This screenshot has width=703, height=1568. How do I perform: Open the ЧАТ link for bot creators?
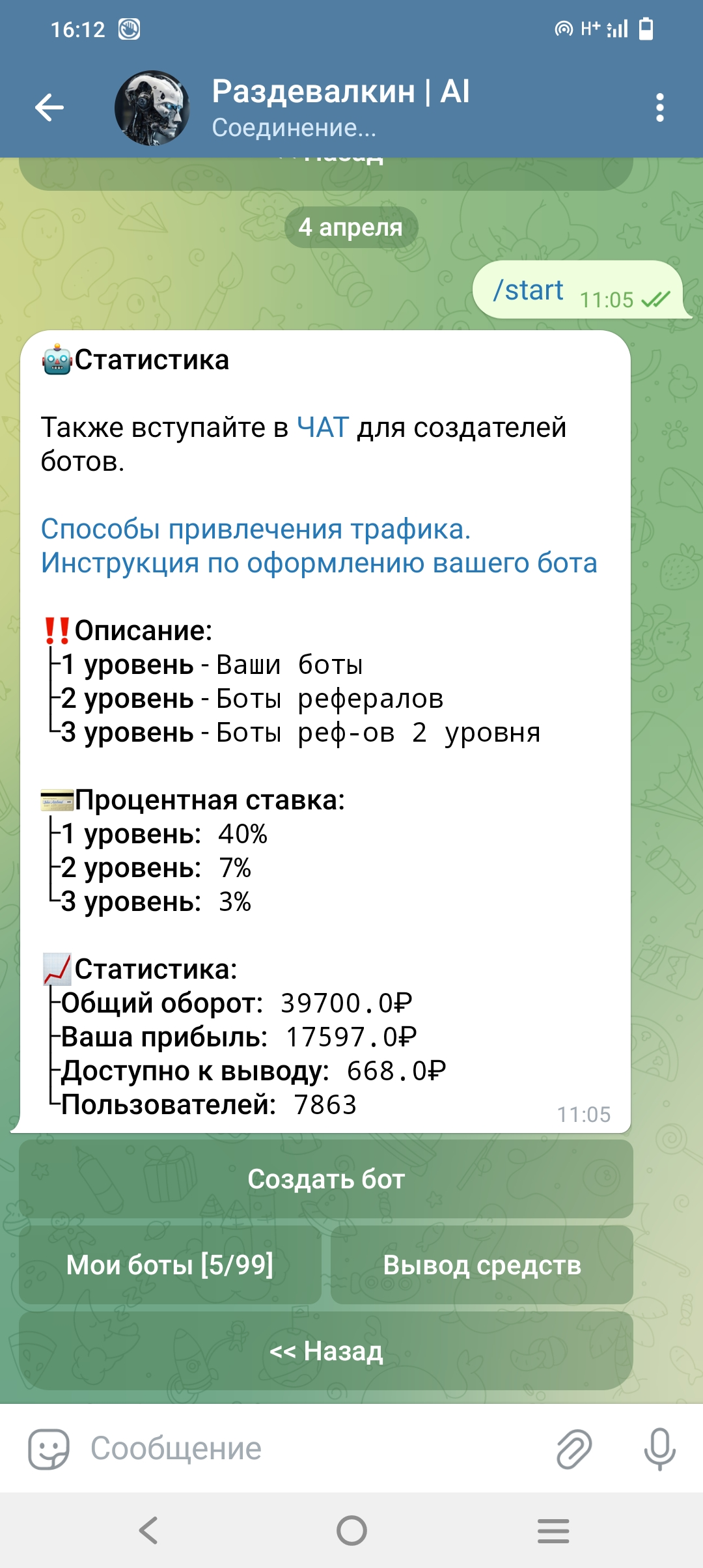click(323, 428)
